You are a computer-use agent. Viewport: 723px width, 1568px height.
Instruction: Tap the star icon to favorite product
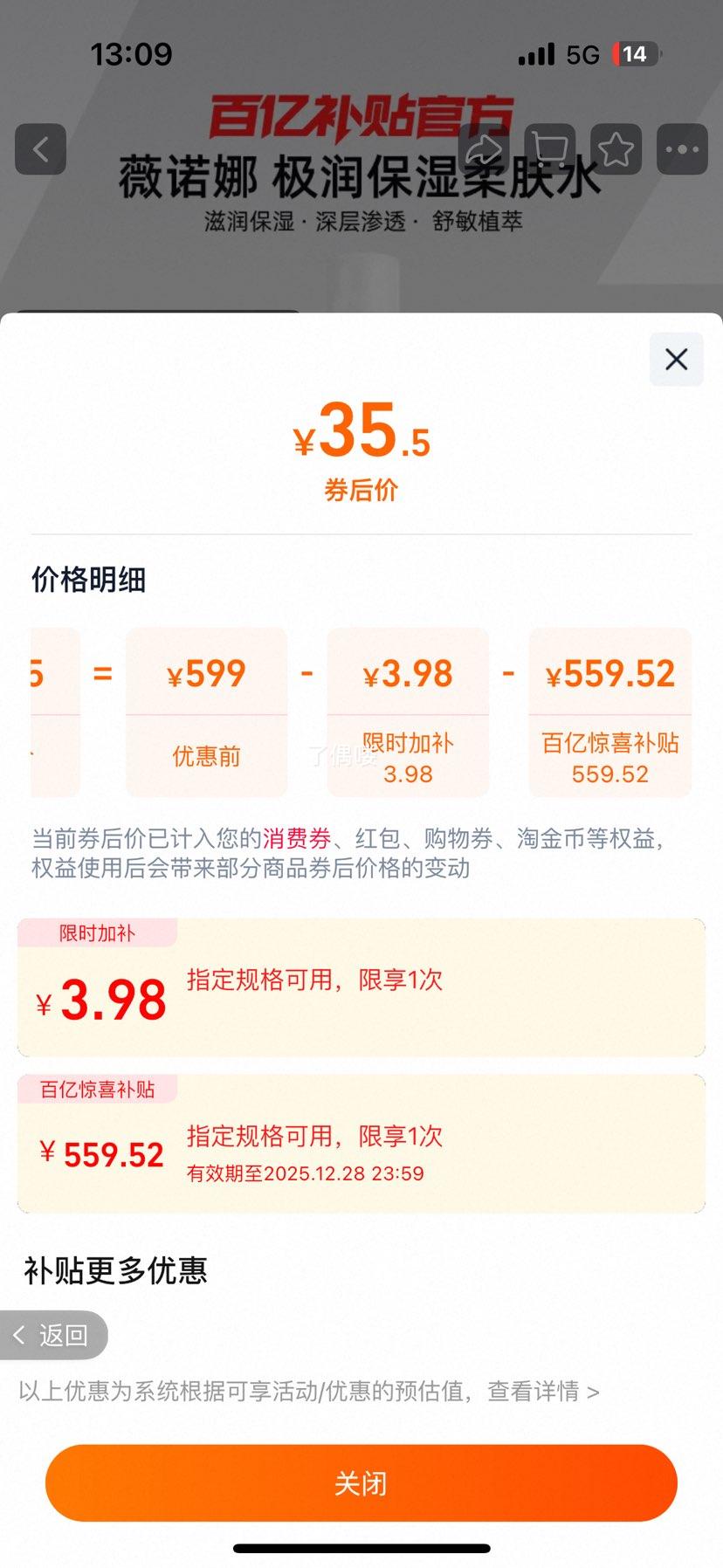tap(616, 149)
